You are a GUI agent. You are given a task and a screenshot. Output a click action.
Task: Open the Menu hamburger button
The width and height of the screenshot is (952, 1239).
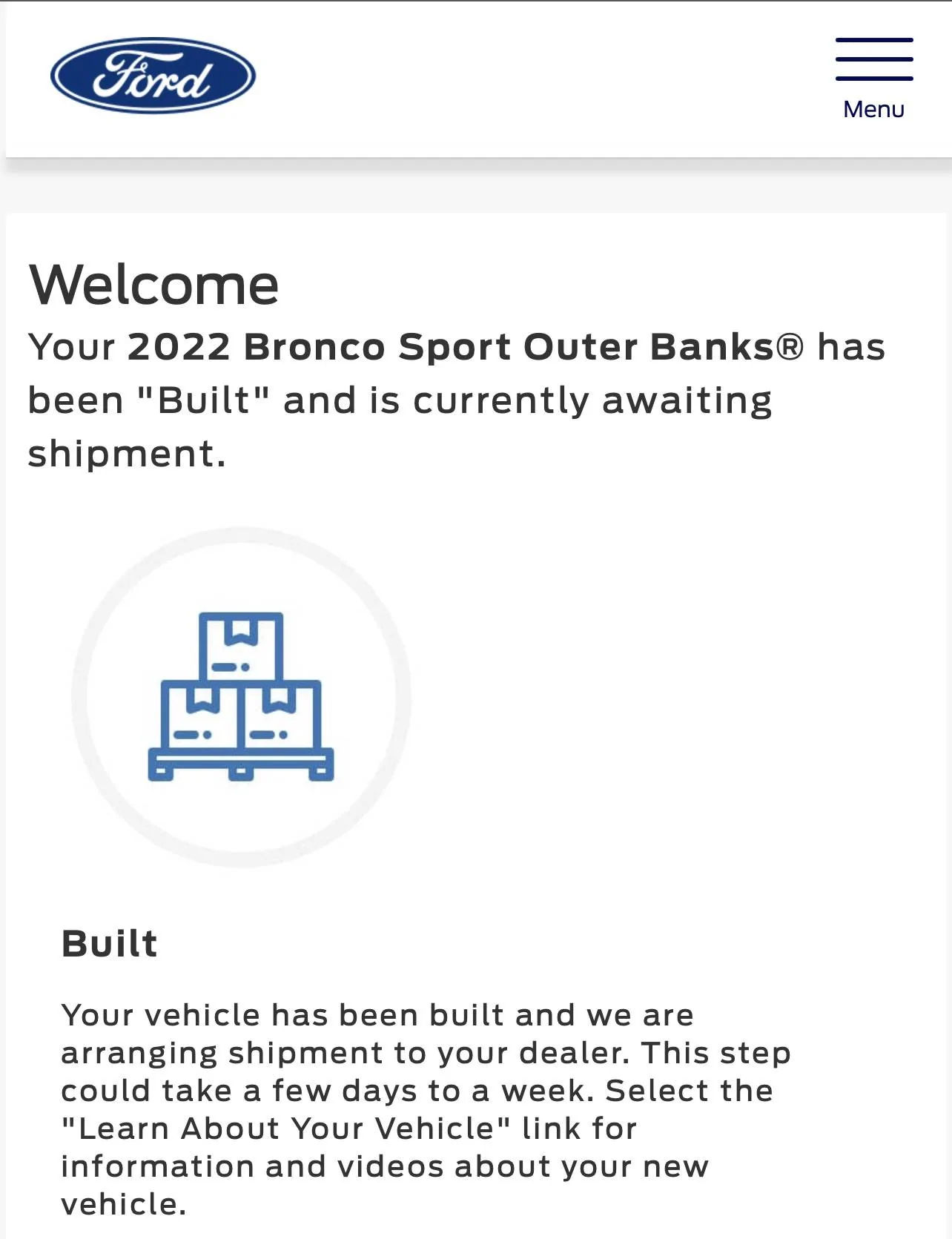pos(873,78)
